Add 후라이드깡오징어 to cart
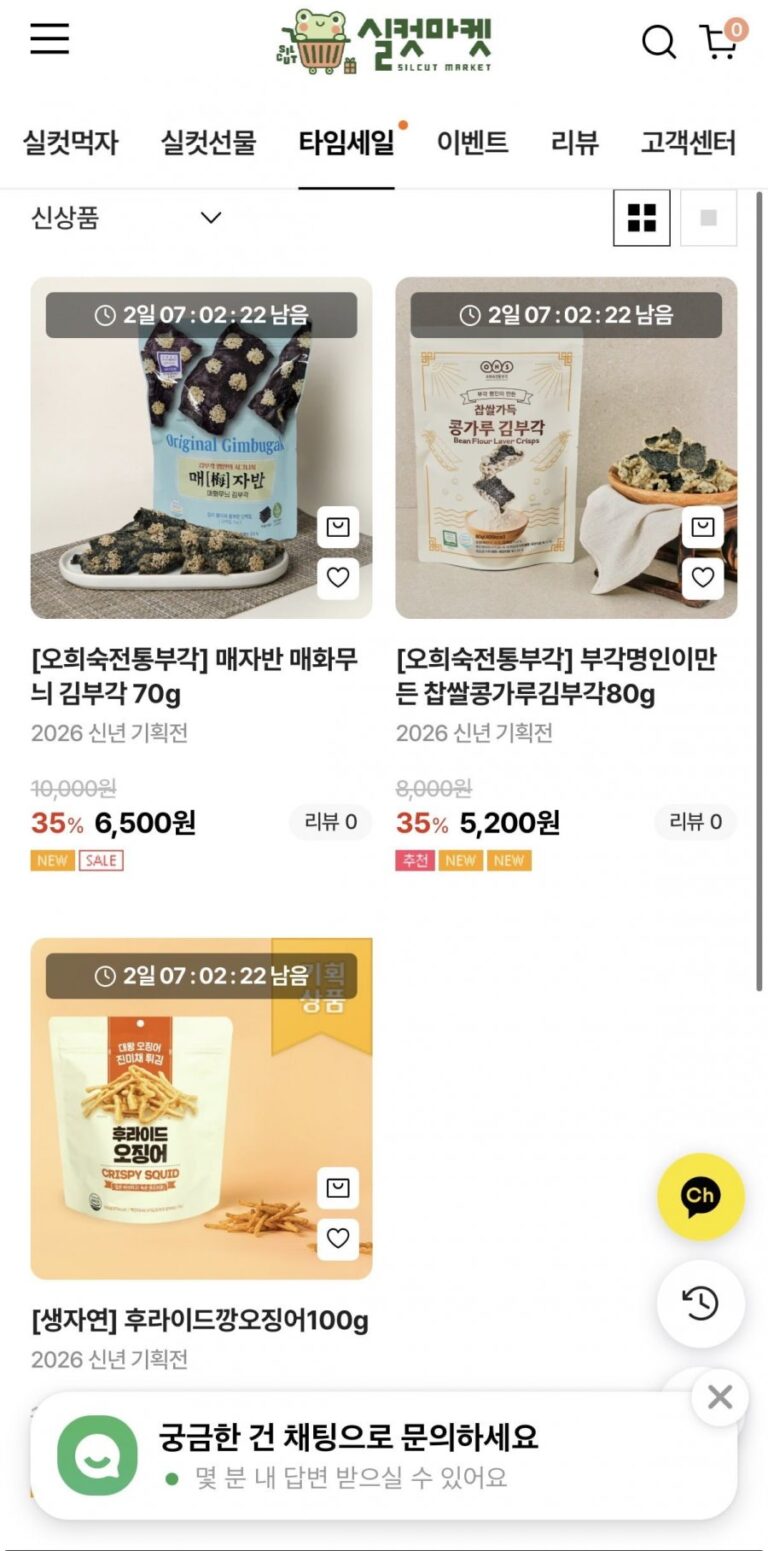 tap(338, 1188)
